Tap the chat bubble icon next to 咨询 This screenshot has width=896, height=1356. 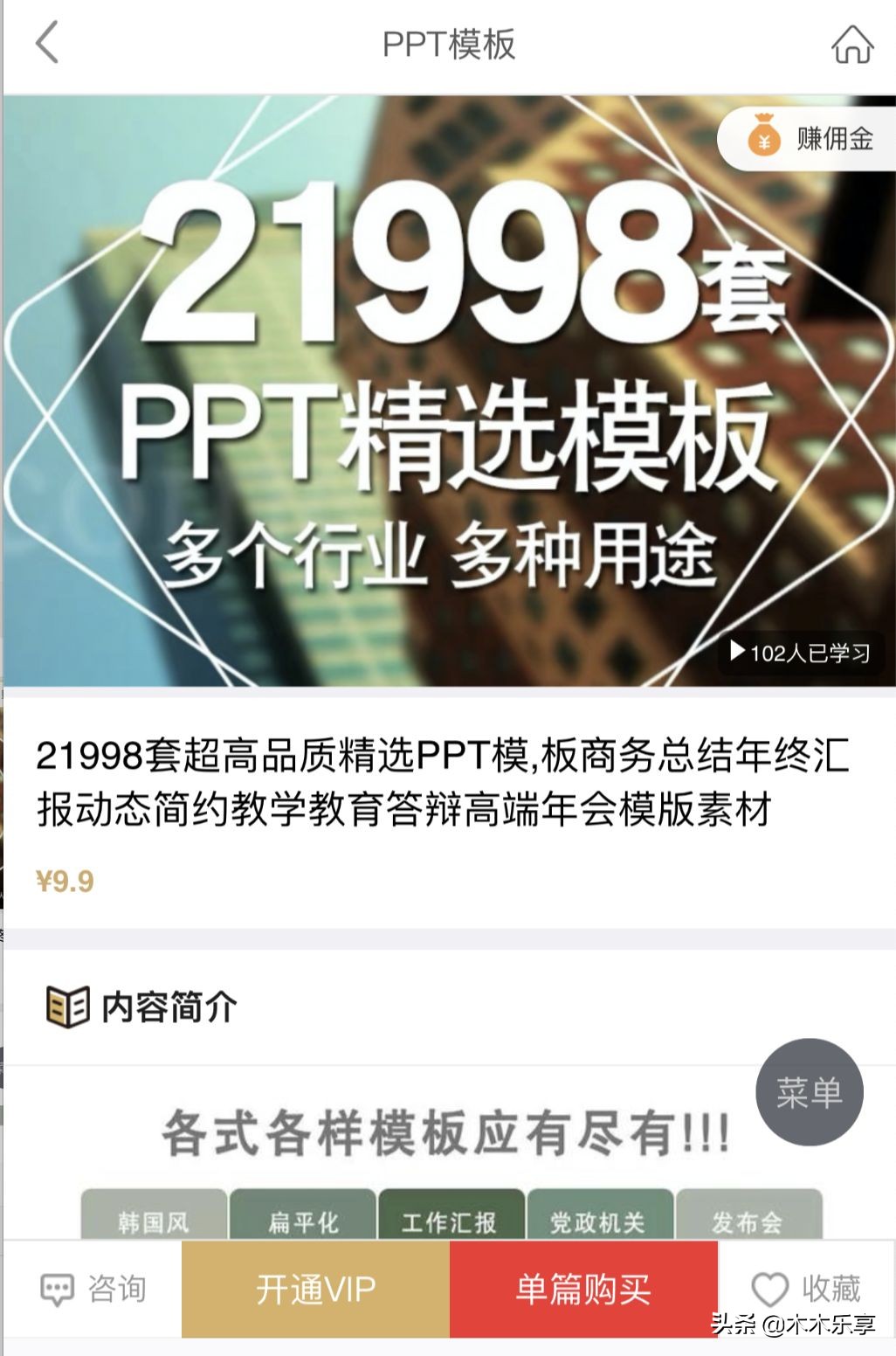(58, 1287)
